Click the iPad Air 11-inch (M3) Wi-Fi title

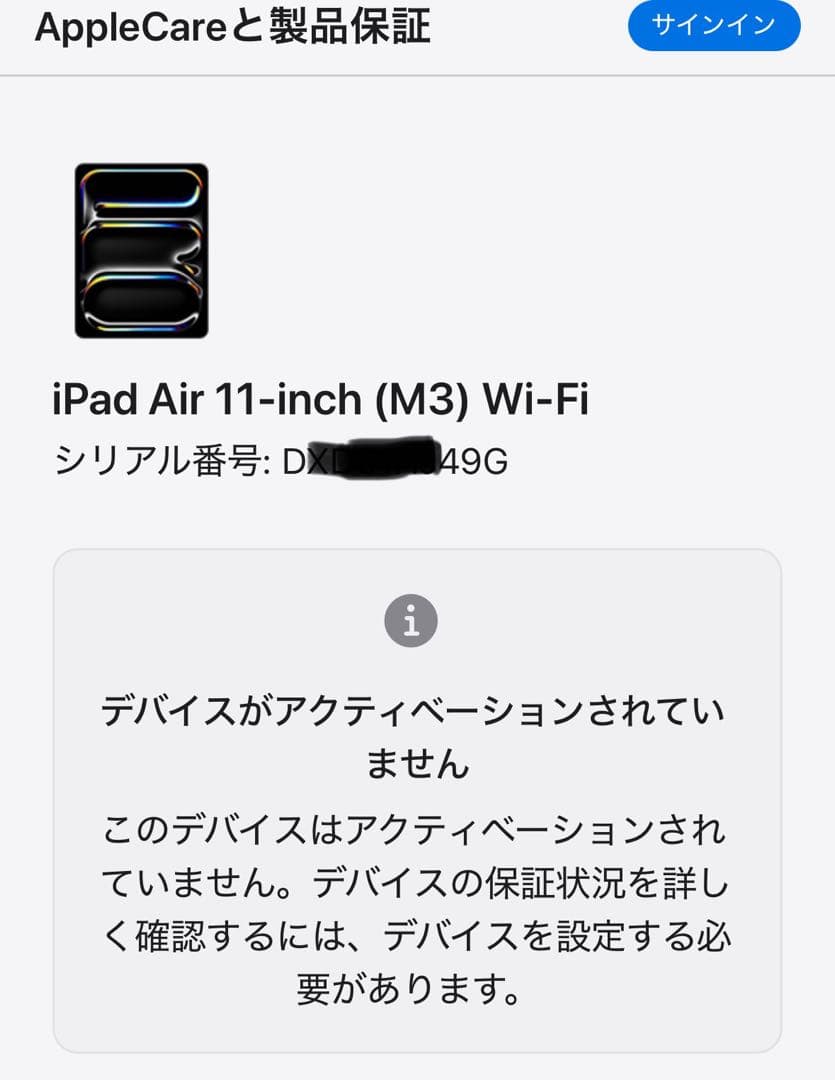(320, 400)
